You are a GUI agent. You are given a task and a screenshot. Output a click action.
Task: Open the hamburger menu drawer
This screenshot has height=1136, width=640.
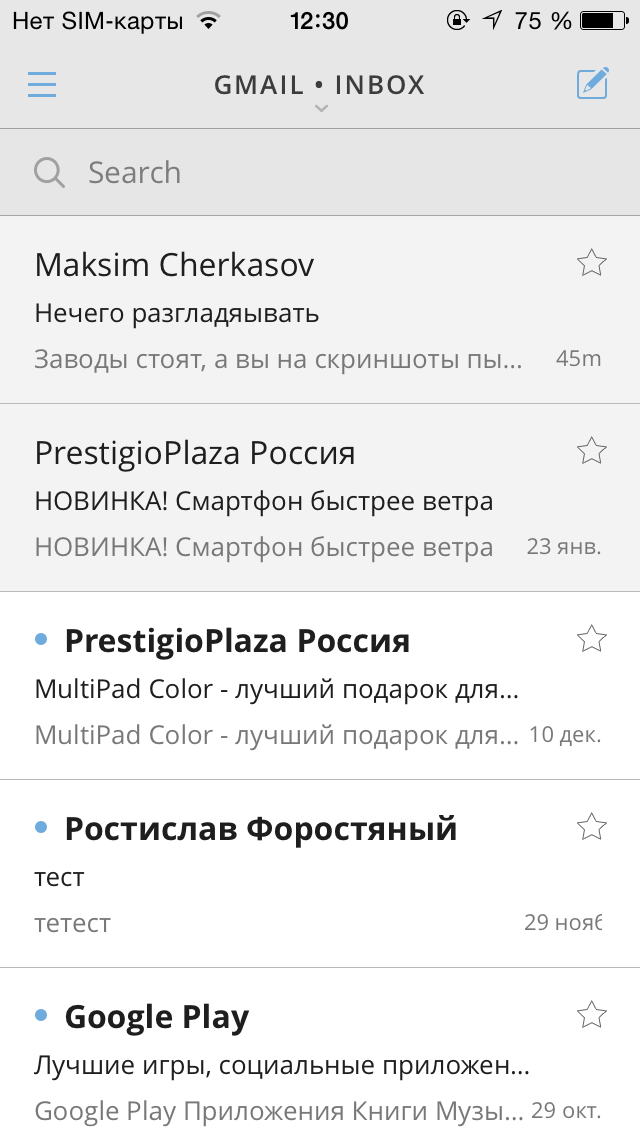[42, 84]
